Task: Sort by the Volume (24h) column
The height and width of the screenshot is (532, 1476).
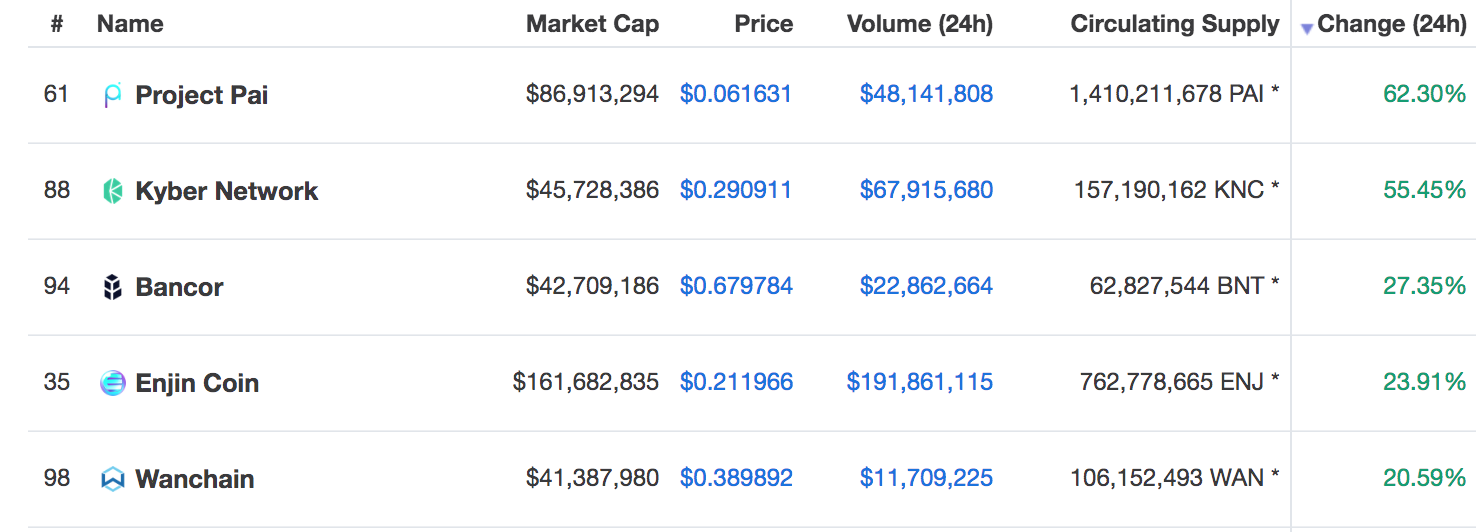Action: 919,25
